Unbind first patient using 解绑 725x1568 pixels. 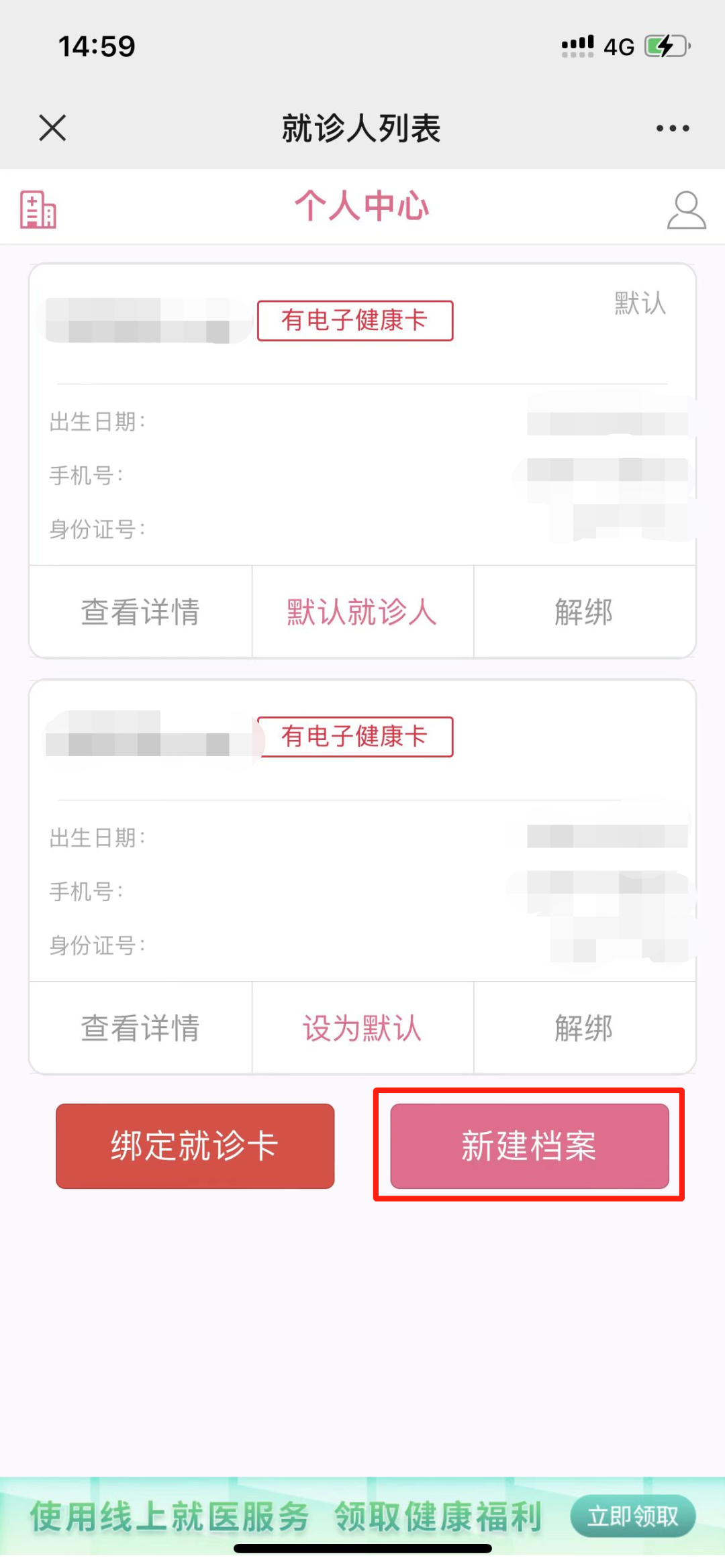(x=583, y=611)
